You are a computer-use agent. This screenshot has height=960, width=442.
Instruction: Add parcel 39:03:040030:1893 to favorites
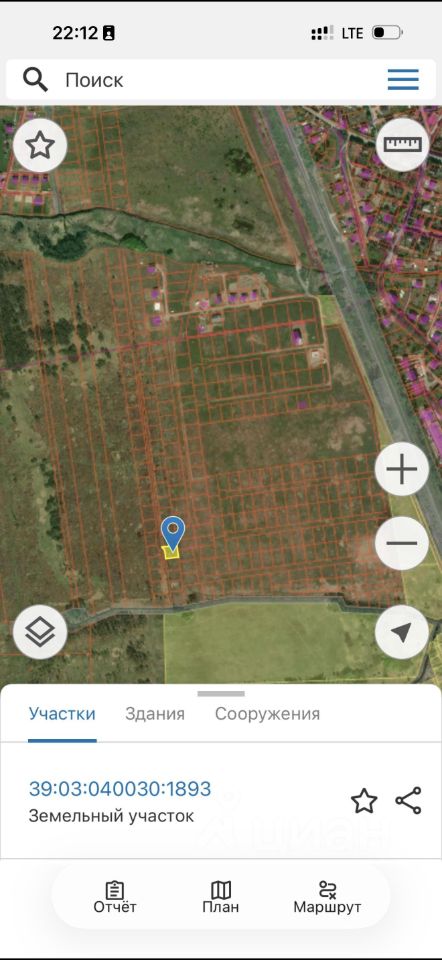pyautogui.click(x=364, y=801)
